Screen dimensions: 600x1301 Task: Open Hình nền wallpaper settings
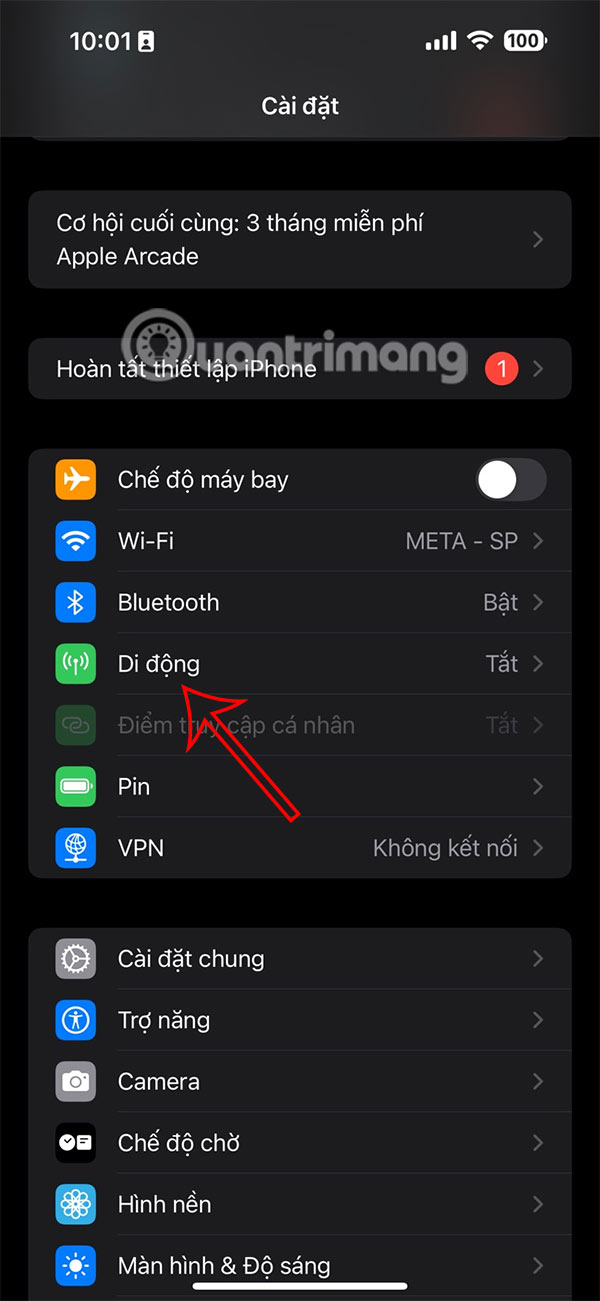pos(300,1204)
